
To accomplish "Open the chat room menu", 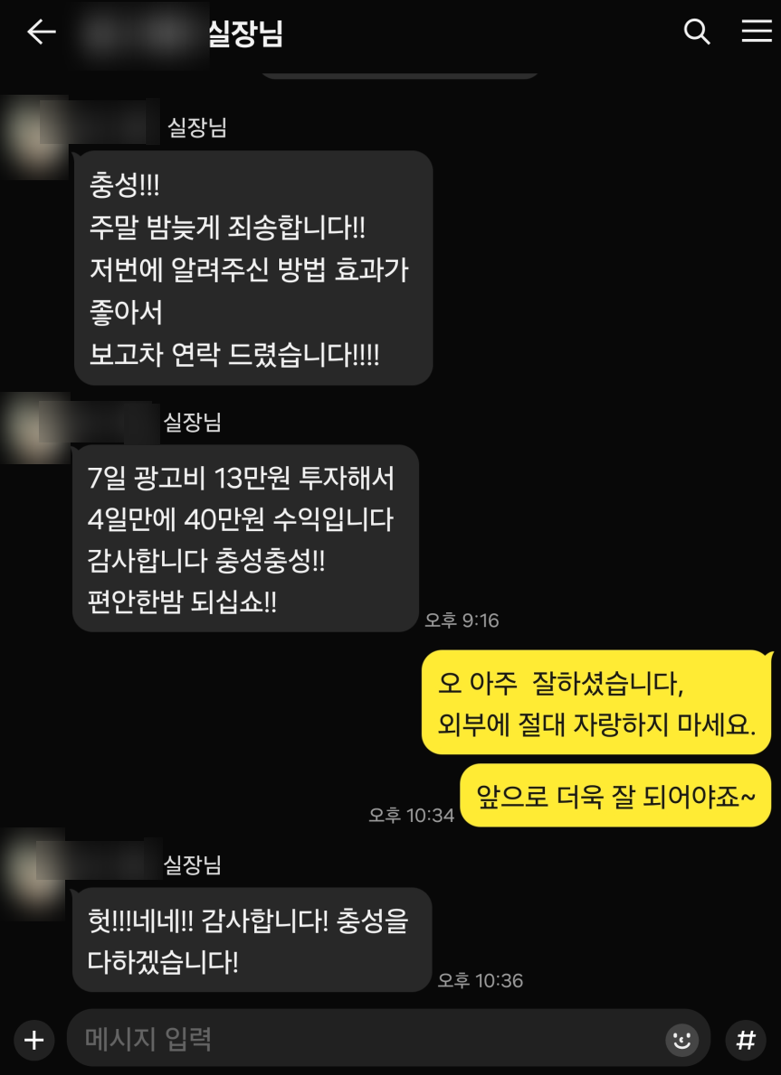I will (756, 32).
